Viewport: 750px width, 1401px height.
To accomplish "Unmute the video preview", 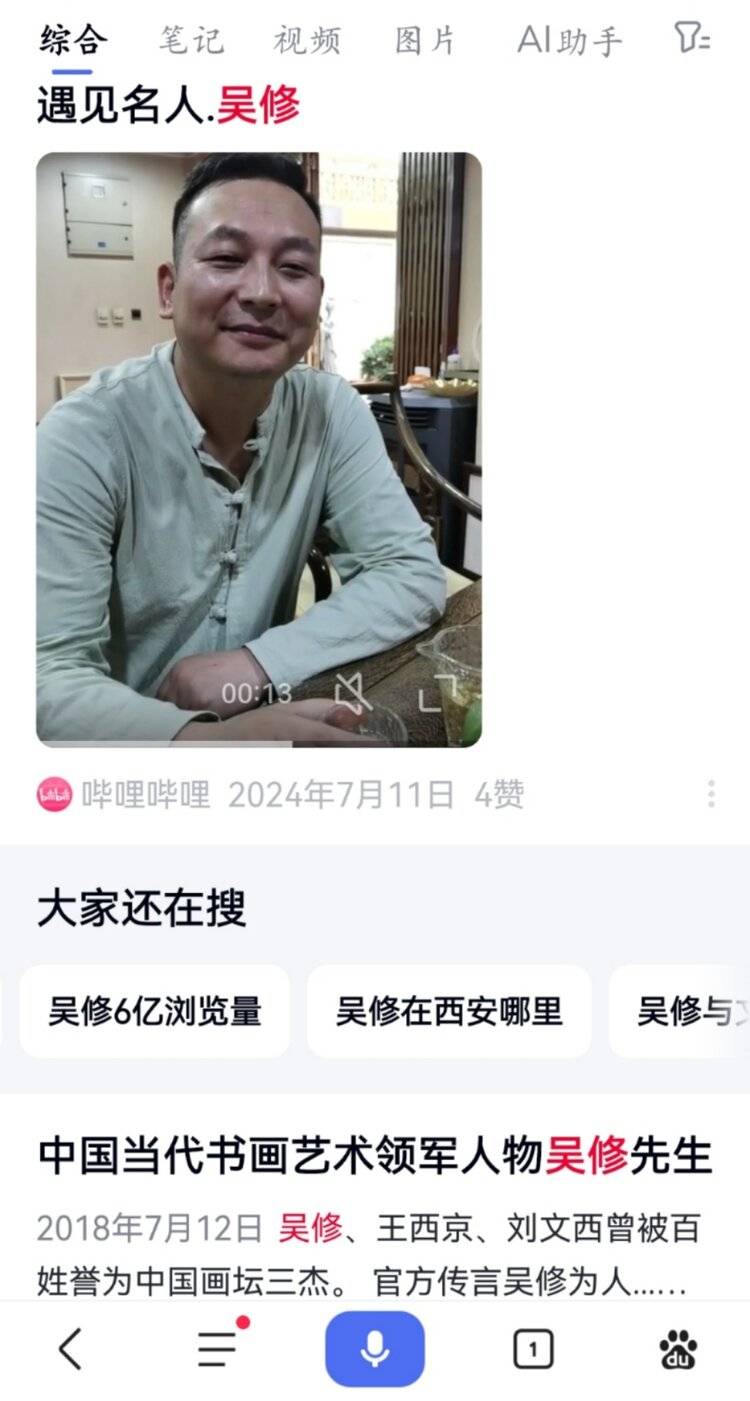I will pos(352,692).
